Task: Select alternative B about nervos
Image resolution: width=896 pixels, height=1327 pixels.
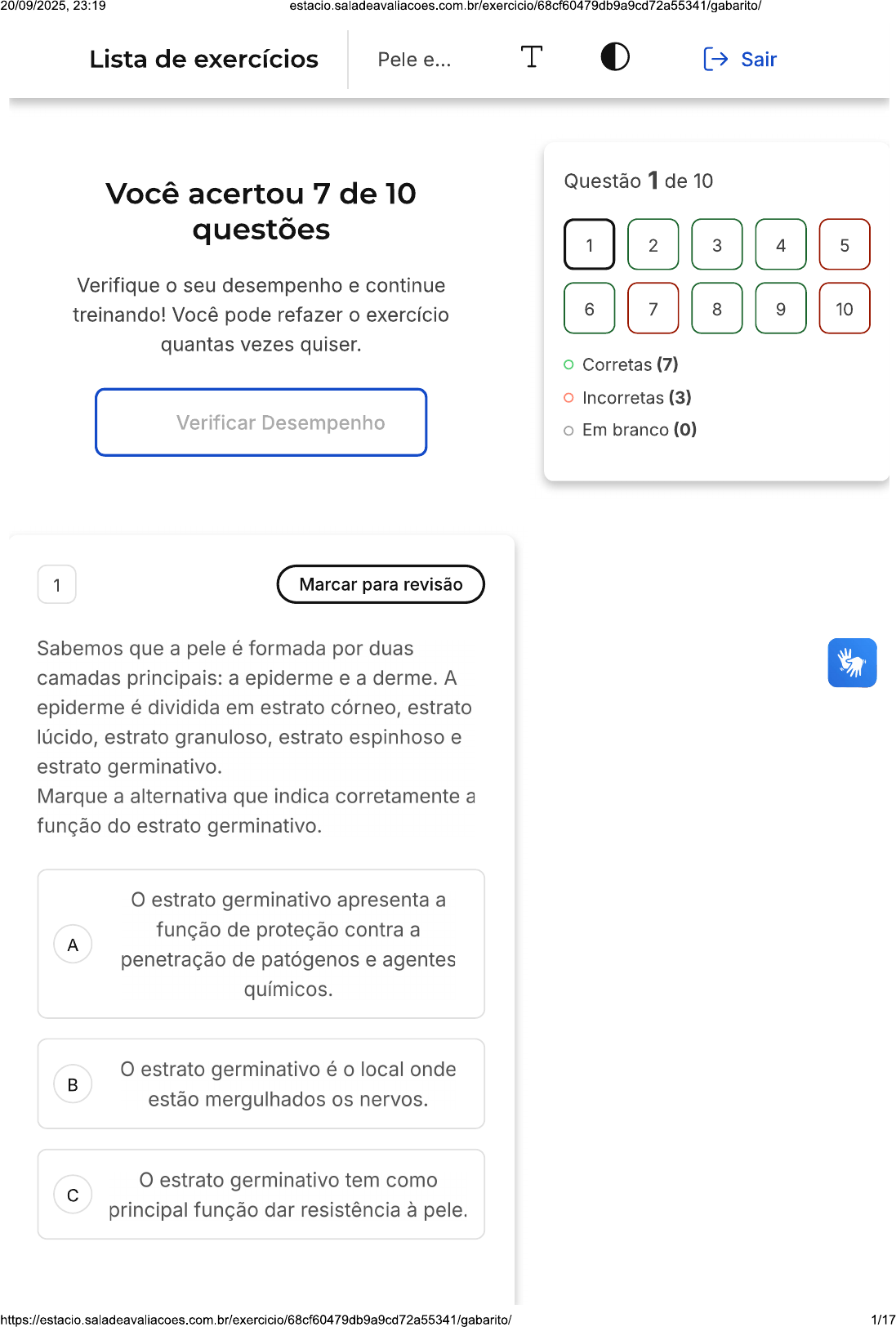Action: [261, 1083]
